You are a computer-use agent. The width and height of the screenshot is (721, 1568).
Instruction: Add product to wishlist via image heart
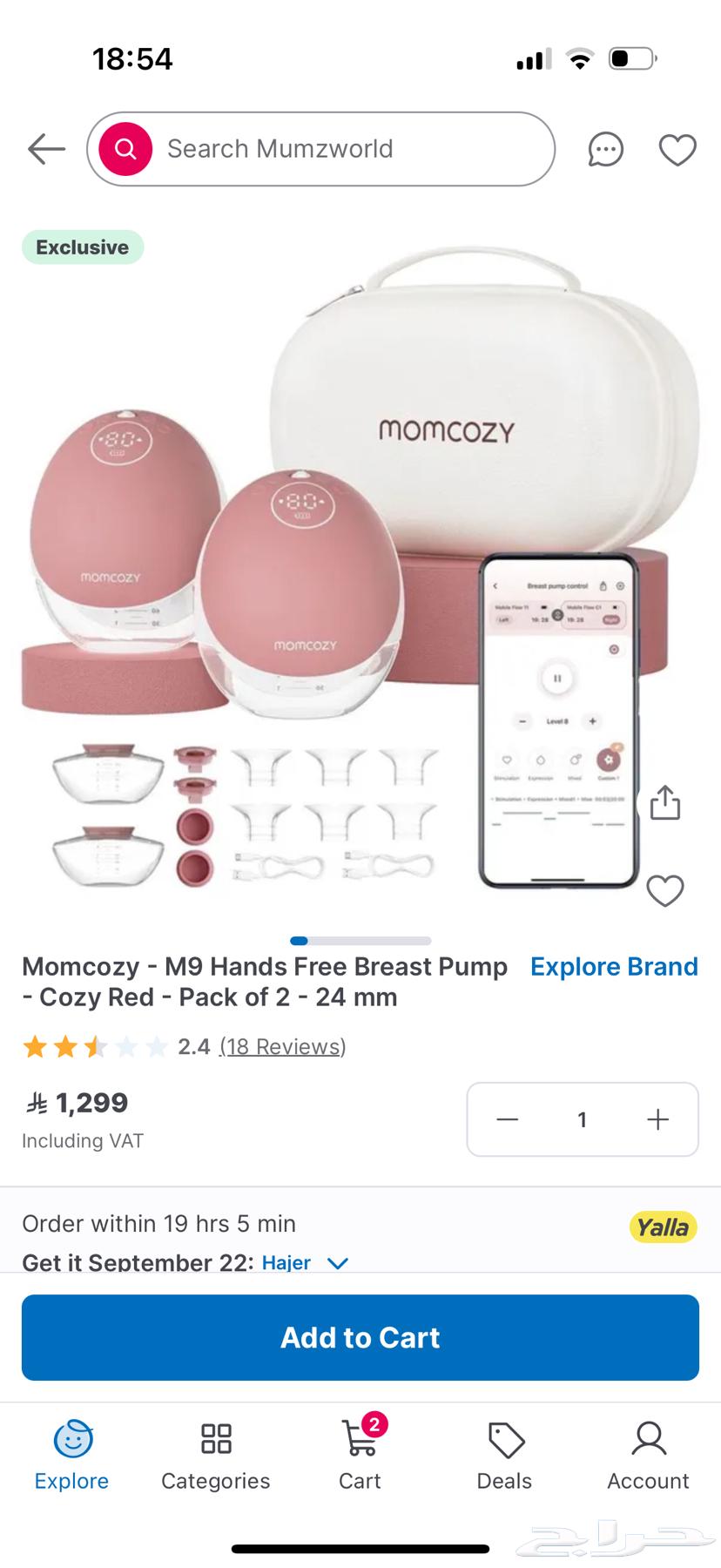click(664, 890)
